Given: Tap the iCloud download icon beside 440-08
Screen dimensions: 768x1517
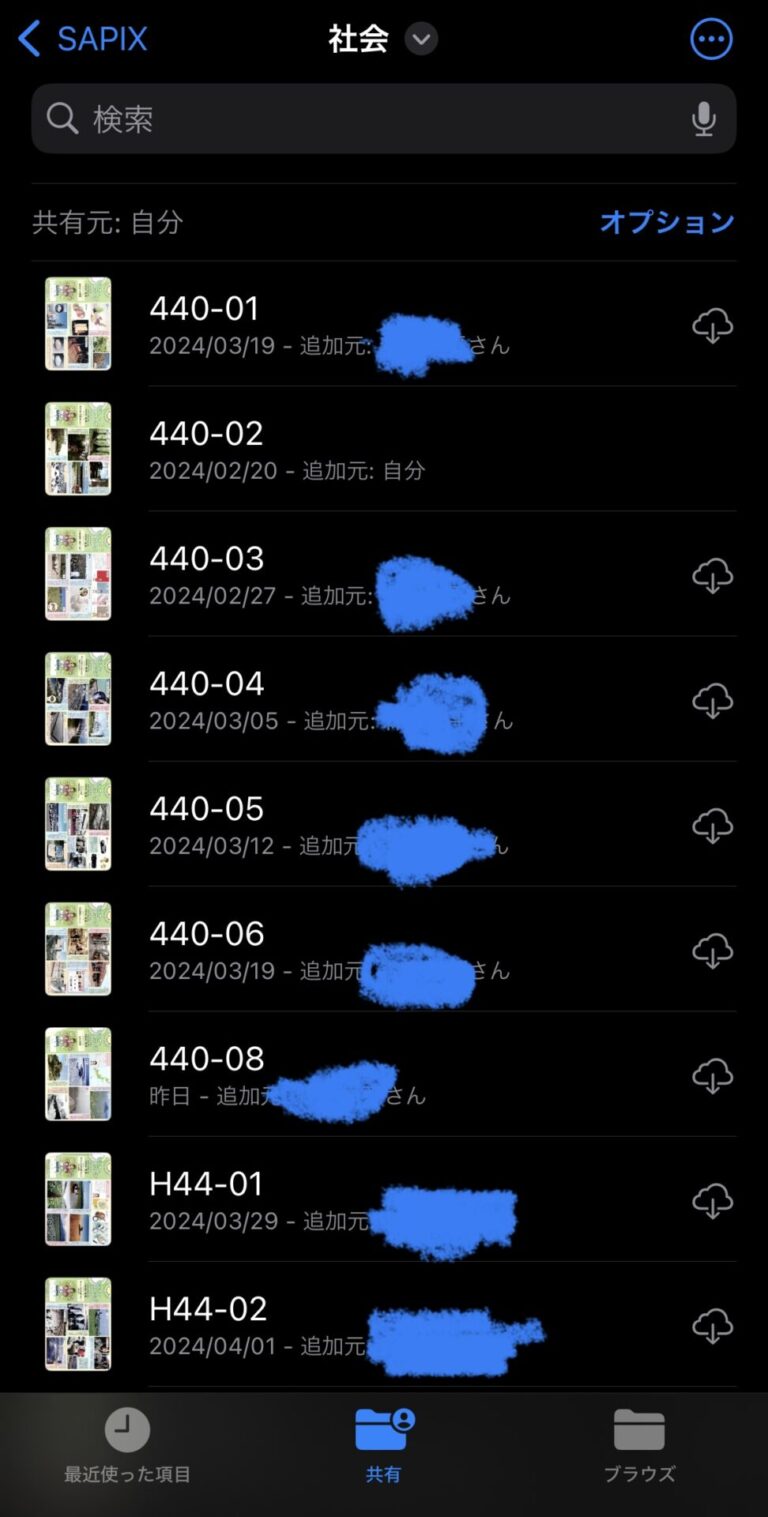Looking at the screenshot, I should pyautogui.click(x=712, y=1075).
